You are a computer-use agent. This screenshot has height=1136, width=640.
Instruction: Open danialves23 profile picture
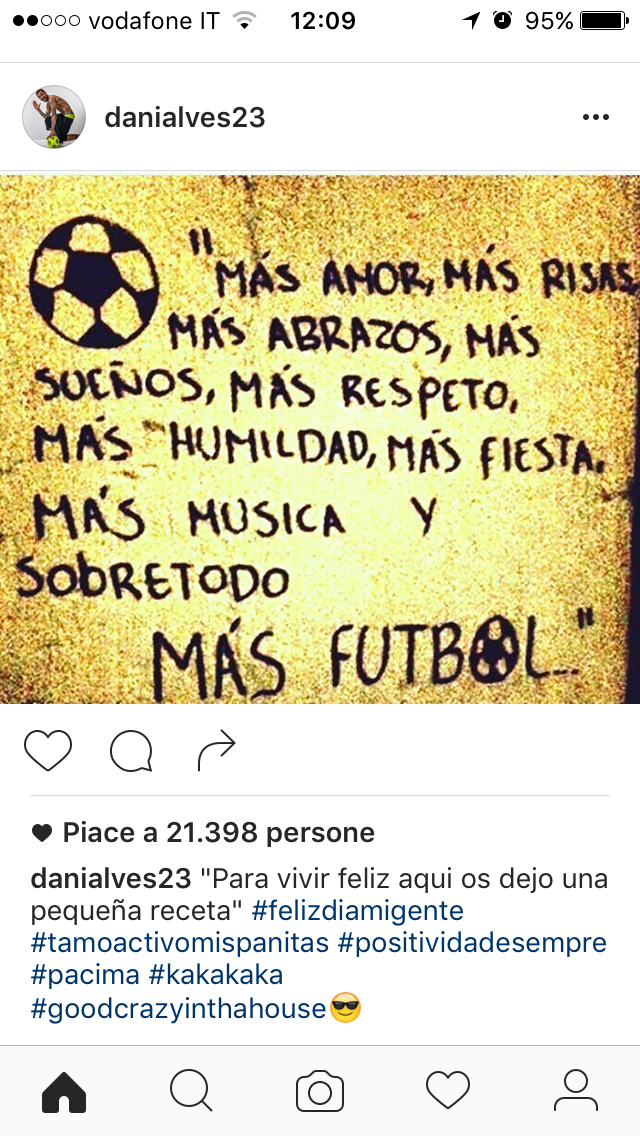[54, 117]
